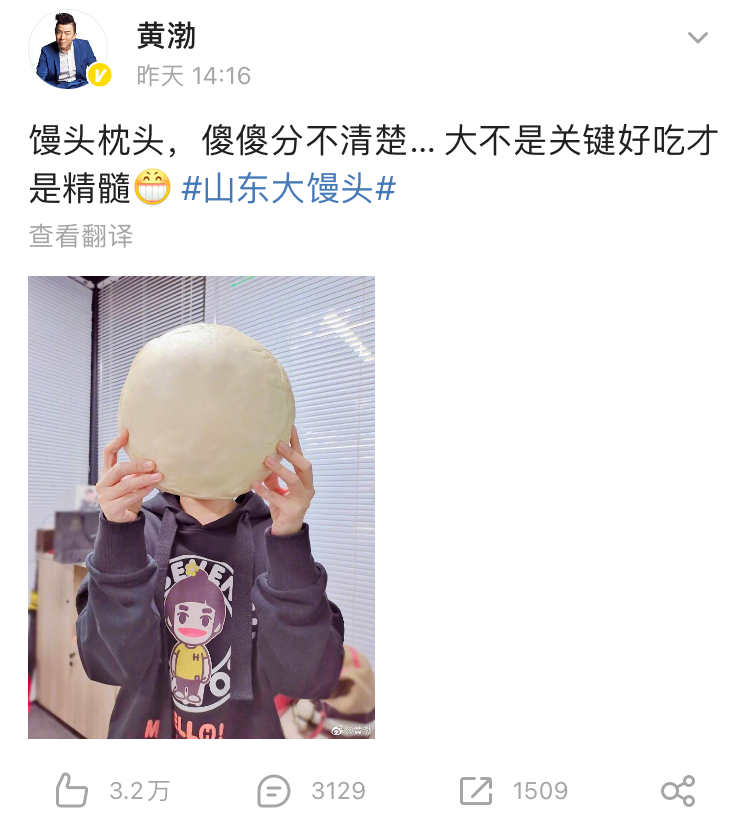Screen dimensions: 750x830
Task: Expand the post options chevron
Action: pos(697,38)
